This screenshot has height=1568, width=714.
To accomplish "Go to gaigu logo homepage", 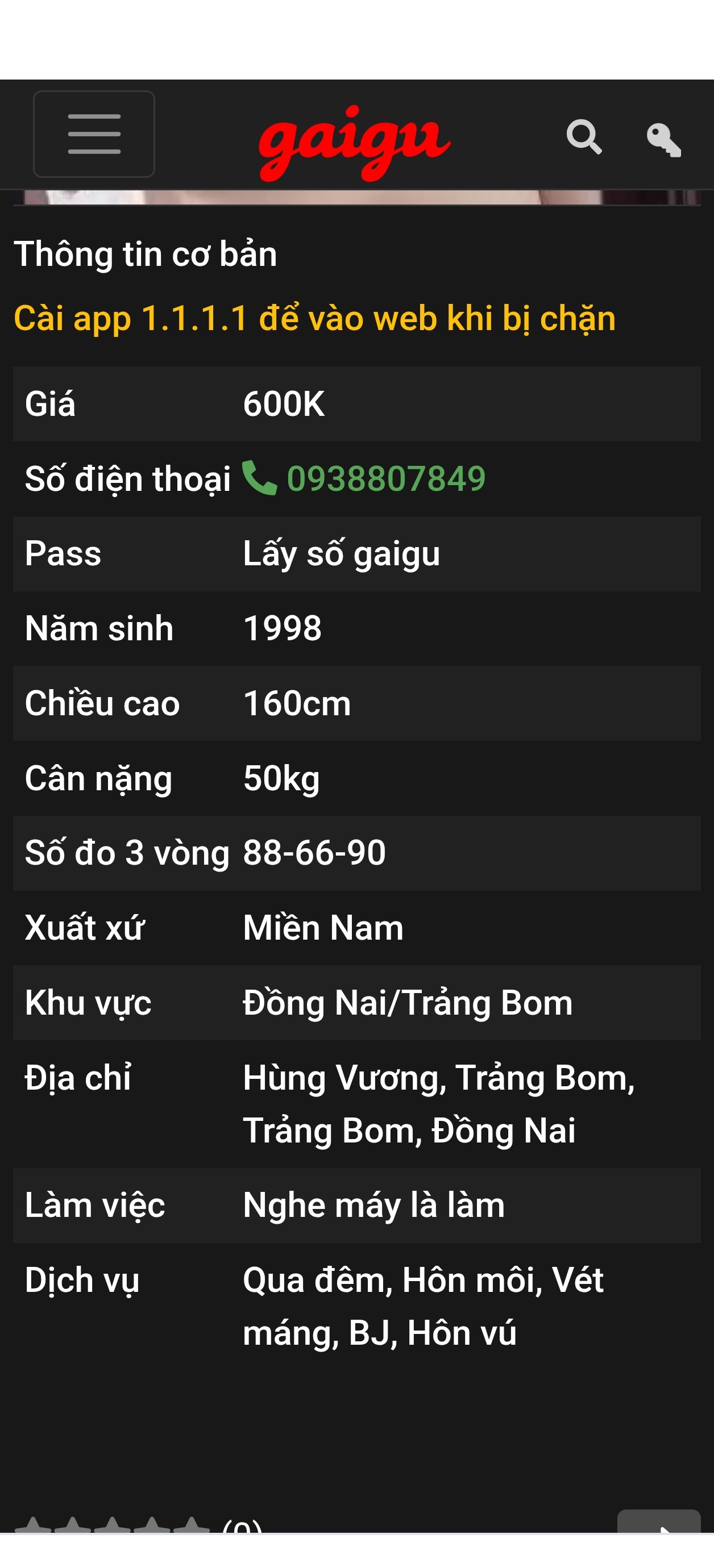I will point(355,143).
